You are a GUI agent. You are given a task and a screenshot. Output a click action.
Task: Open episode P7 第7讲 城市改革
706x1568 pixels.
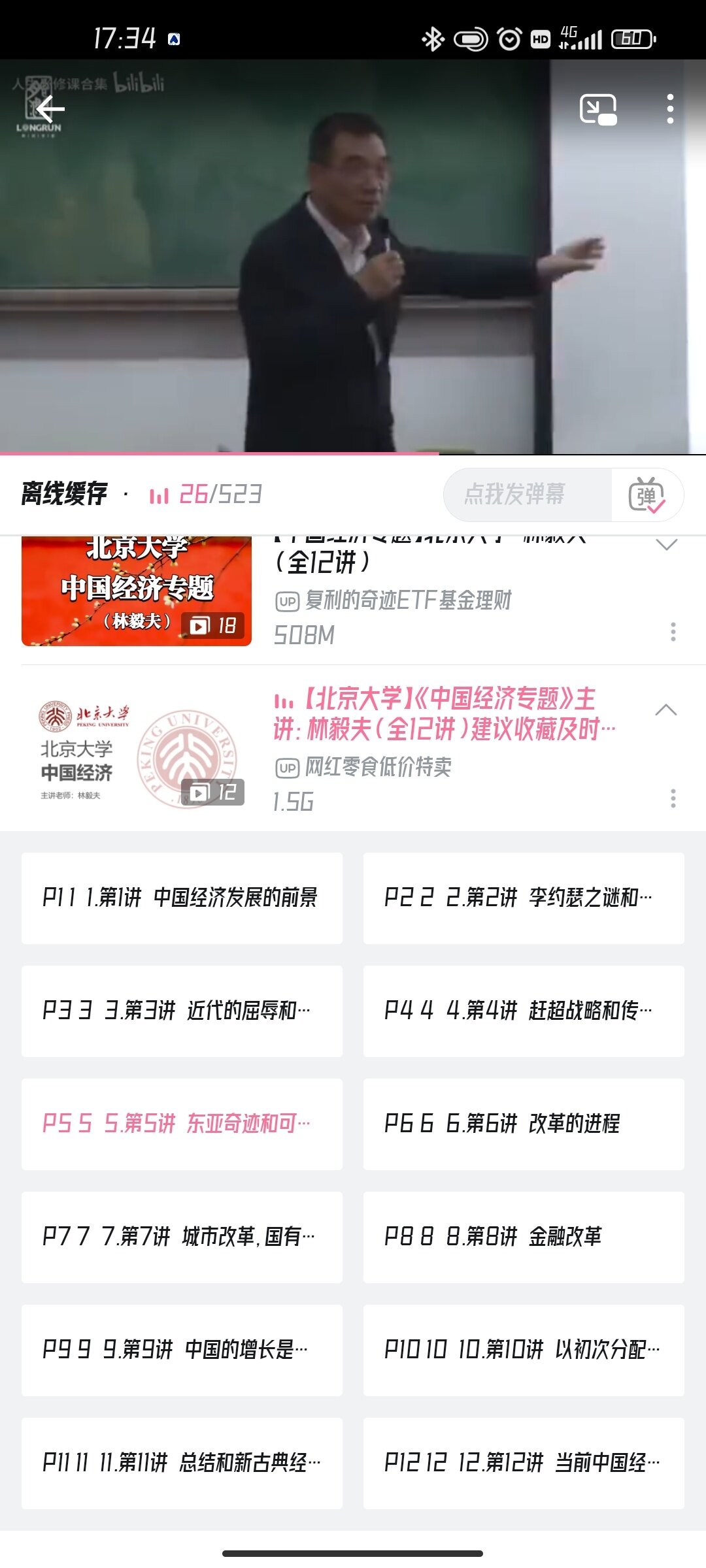click(x=182, y=1237)
